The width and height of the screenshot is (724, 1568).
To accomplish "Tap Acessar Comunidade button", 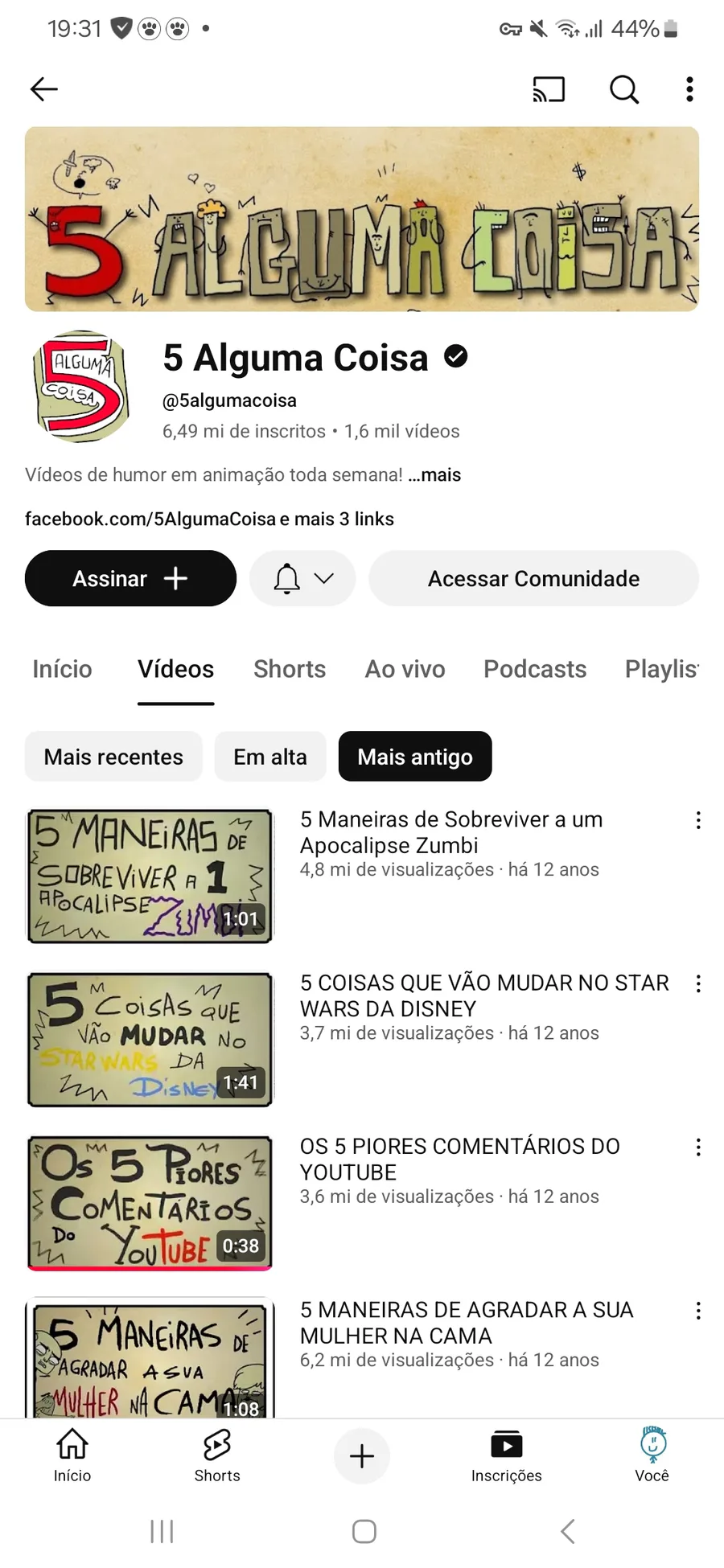I will click(x=533, y=578).
